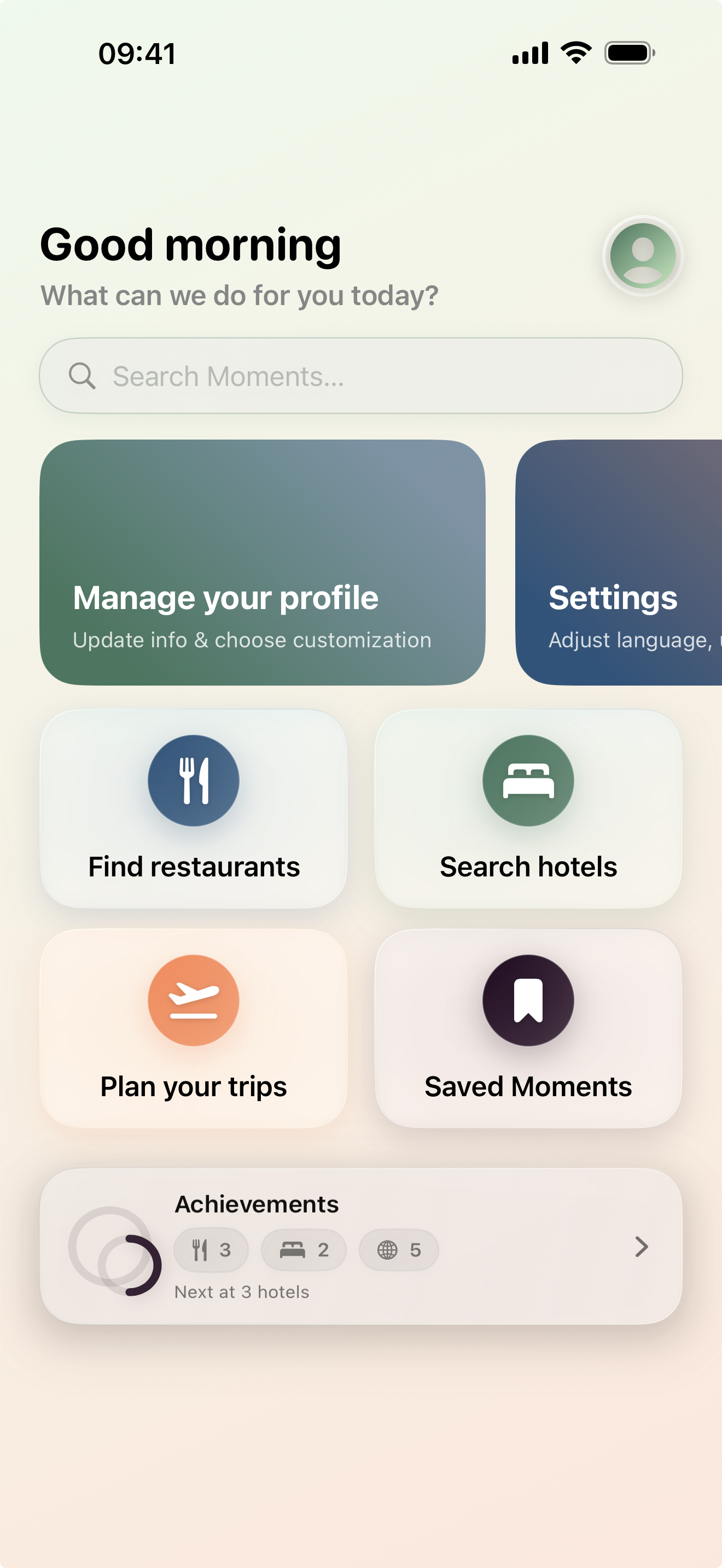This screenshot has height=1568, width=722.
Task: Tap the Search Moments input field
Action: (x=361, y=375)
